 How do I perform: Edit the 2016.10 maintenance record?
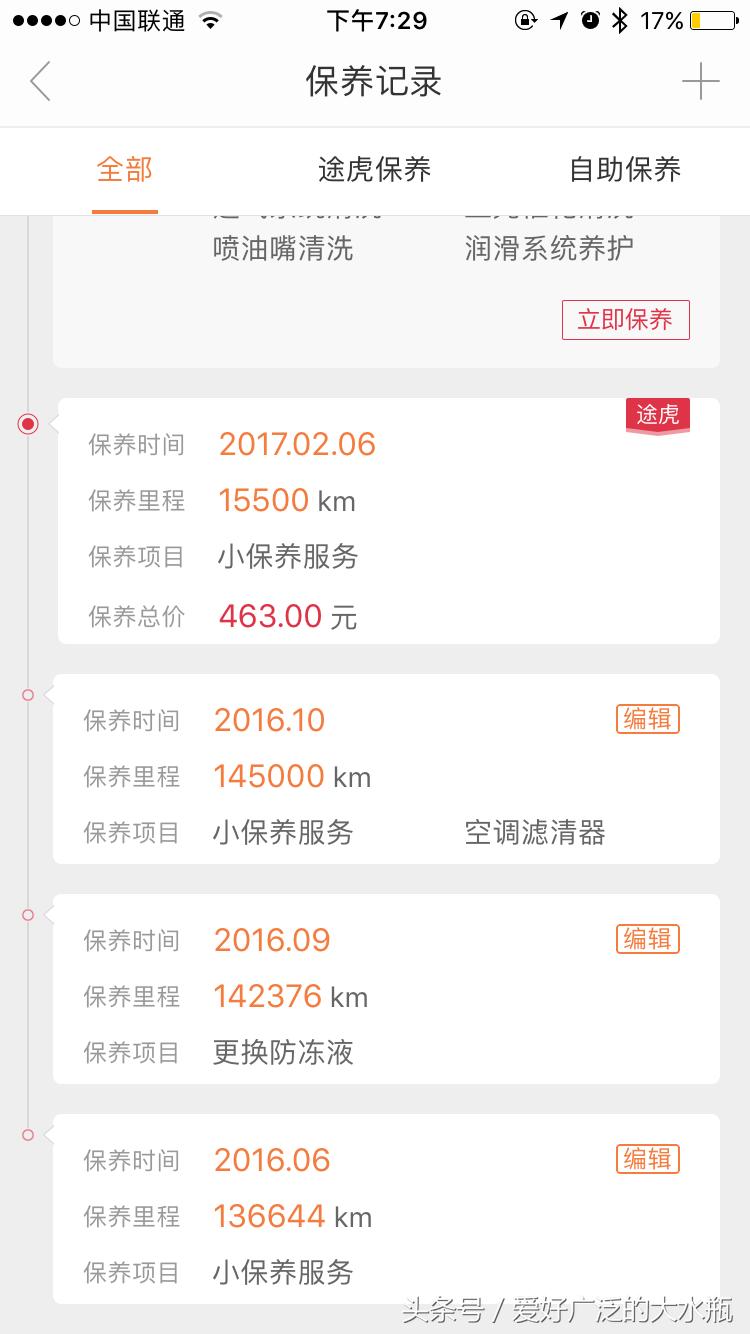coord(647,718)
